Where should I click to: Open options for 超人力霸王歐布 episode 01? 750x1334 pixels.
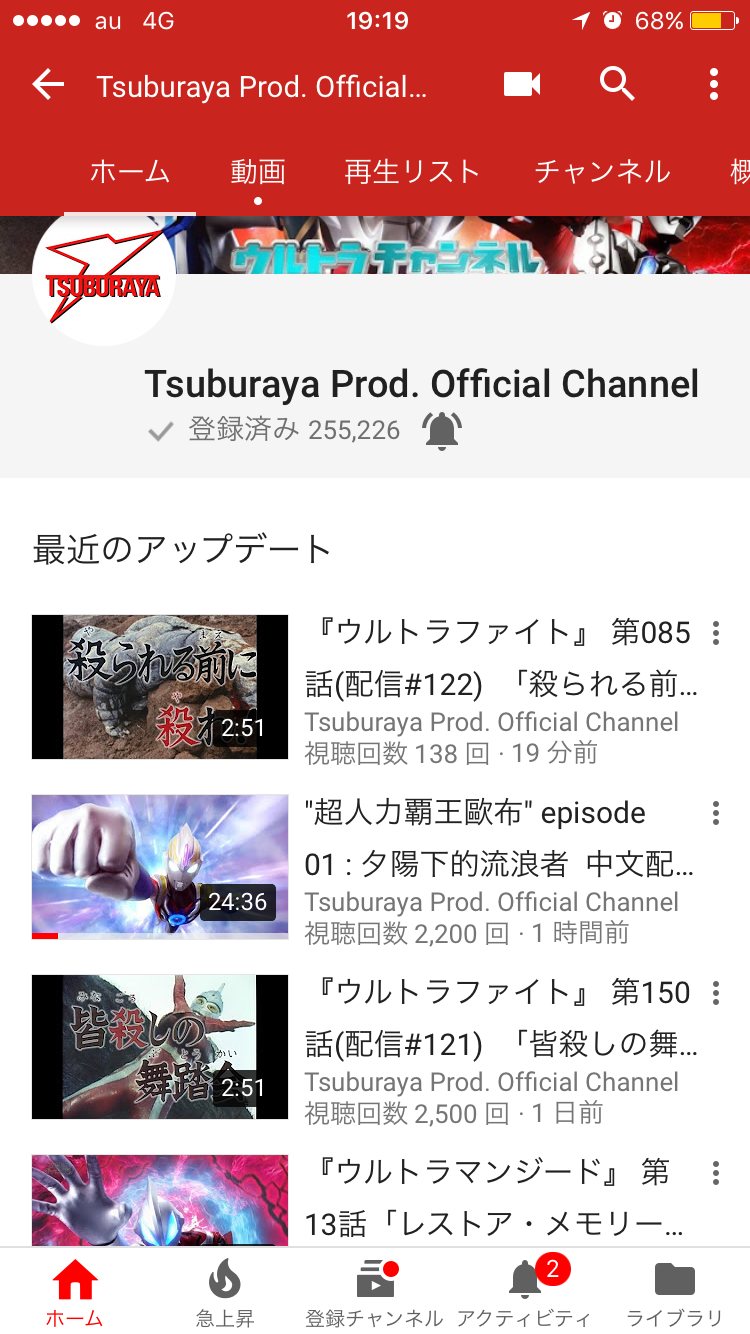715,813
